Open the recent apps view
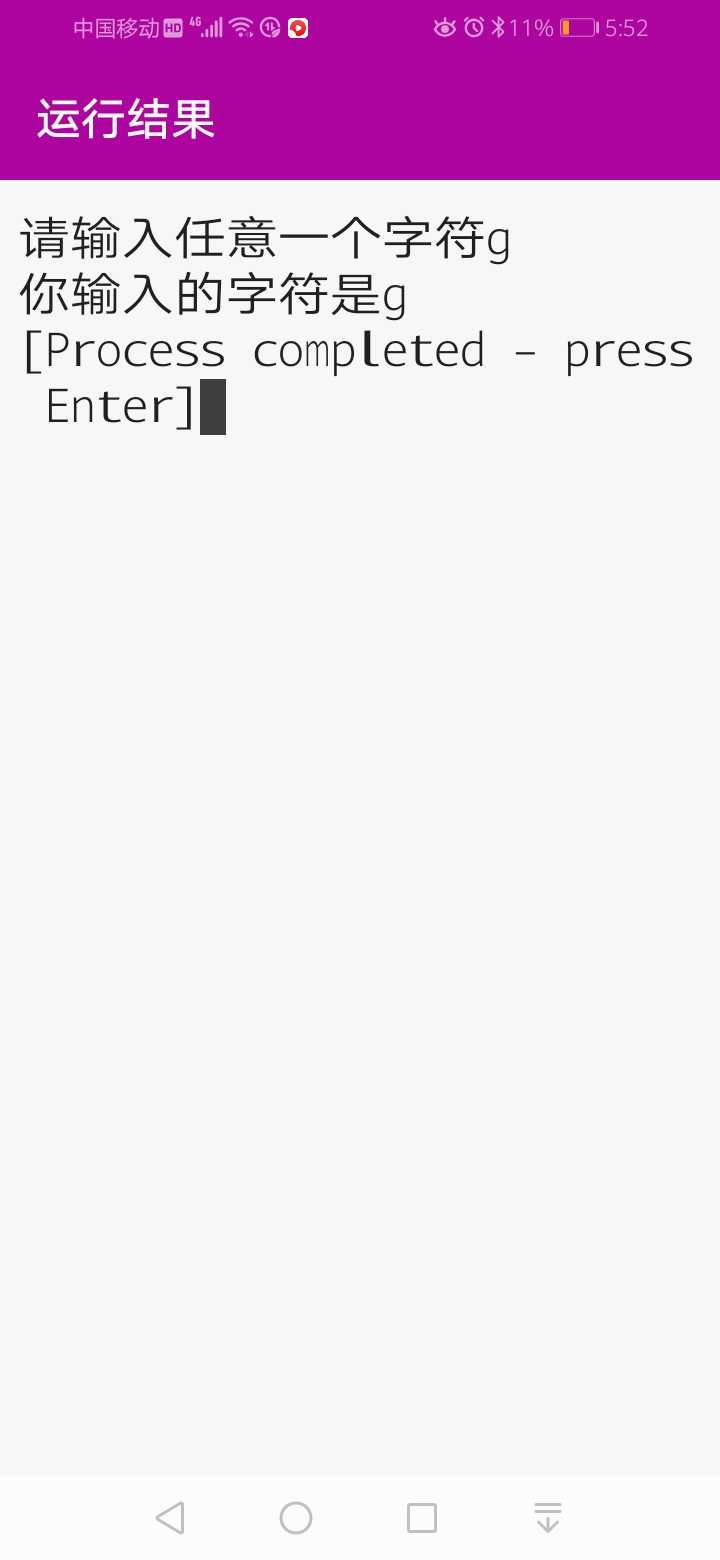Image resolution: width=720 pixels, height=1560 pixels. coord(422,1518)
